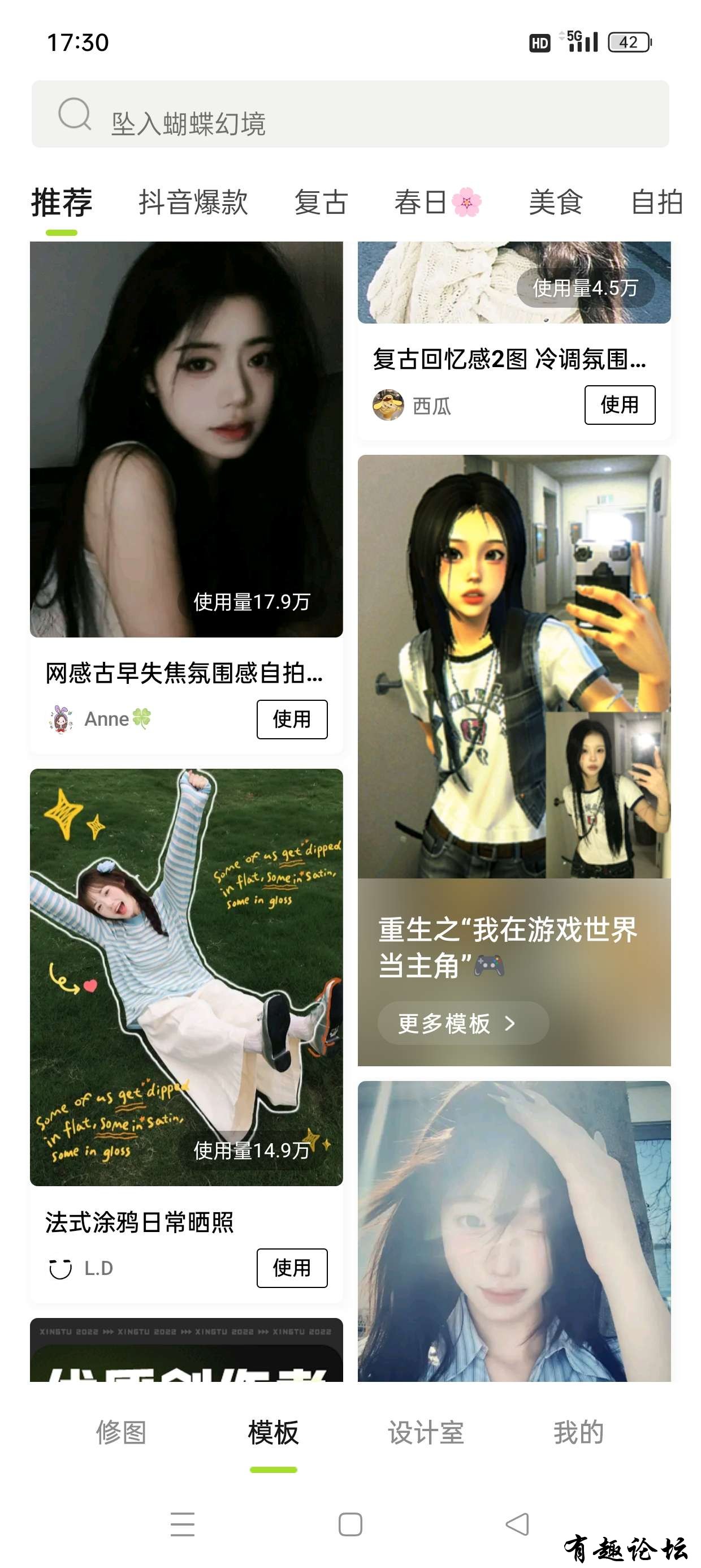The image size is (701, 1568).
Task: Use the 网感古早失焦氛围感自拍 template
Action: [x=292, y=719]
